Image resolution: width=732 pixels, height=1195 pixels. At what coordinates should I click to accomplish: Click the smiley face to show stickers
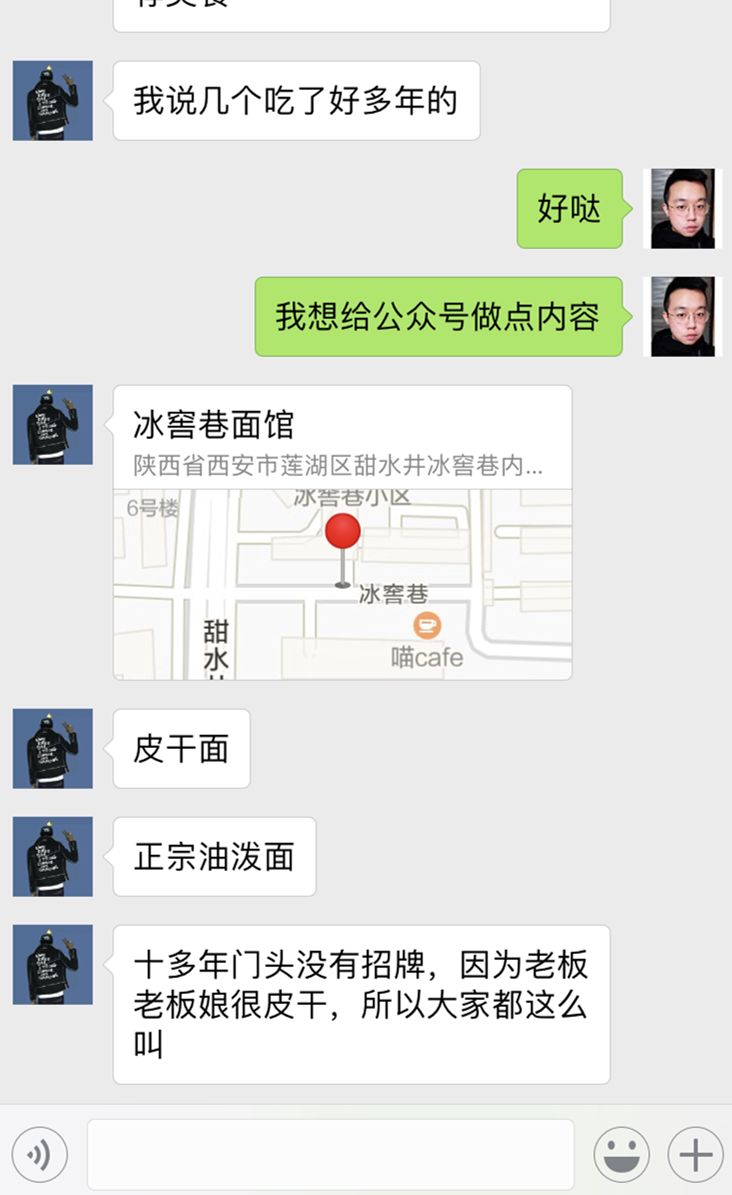coord(620,1152)
